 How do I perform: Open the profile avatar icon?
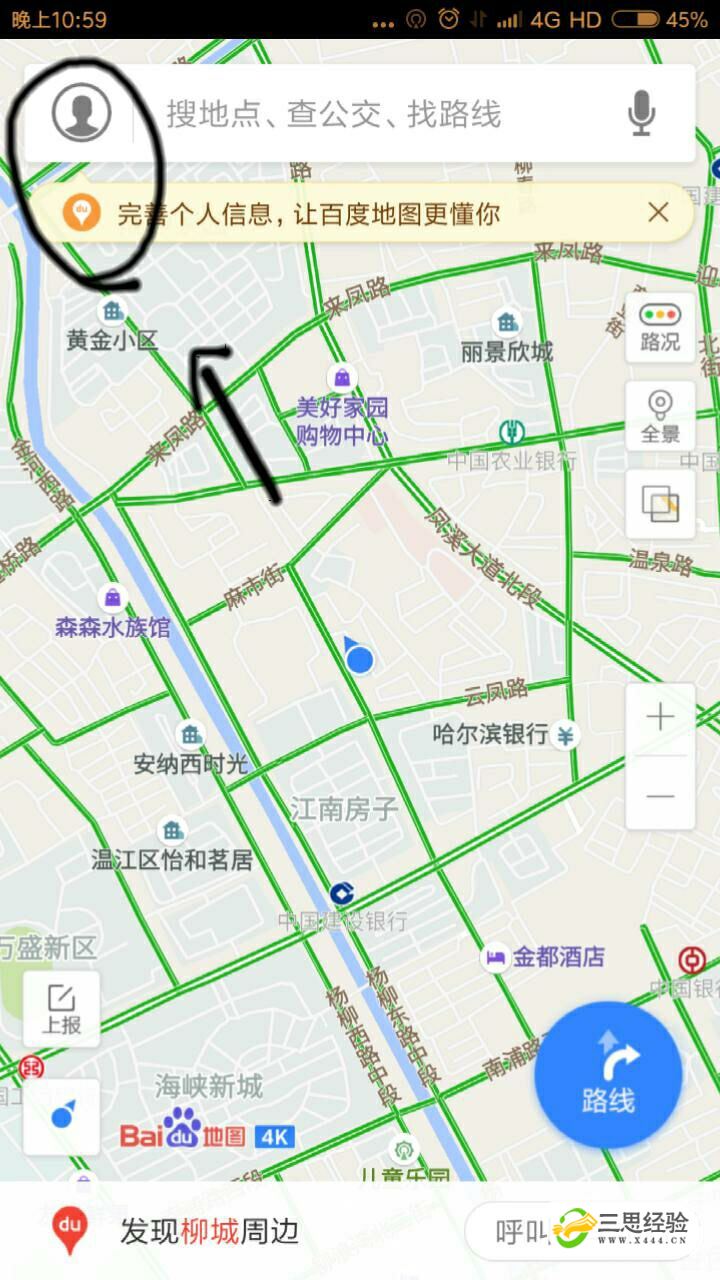point(81,113)
